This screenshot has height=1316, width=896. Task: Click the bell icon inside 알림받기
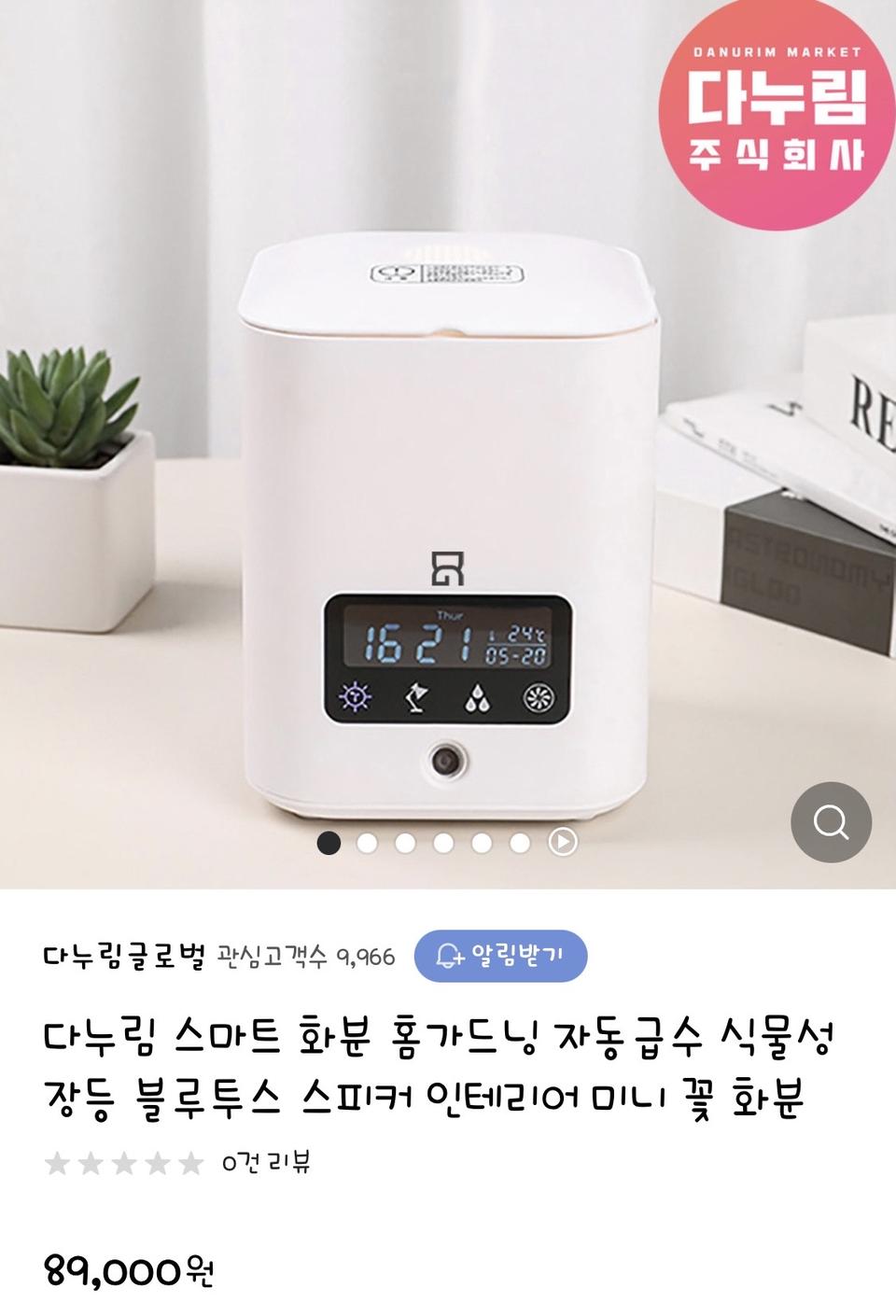coord(451,954)
